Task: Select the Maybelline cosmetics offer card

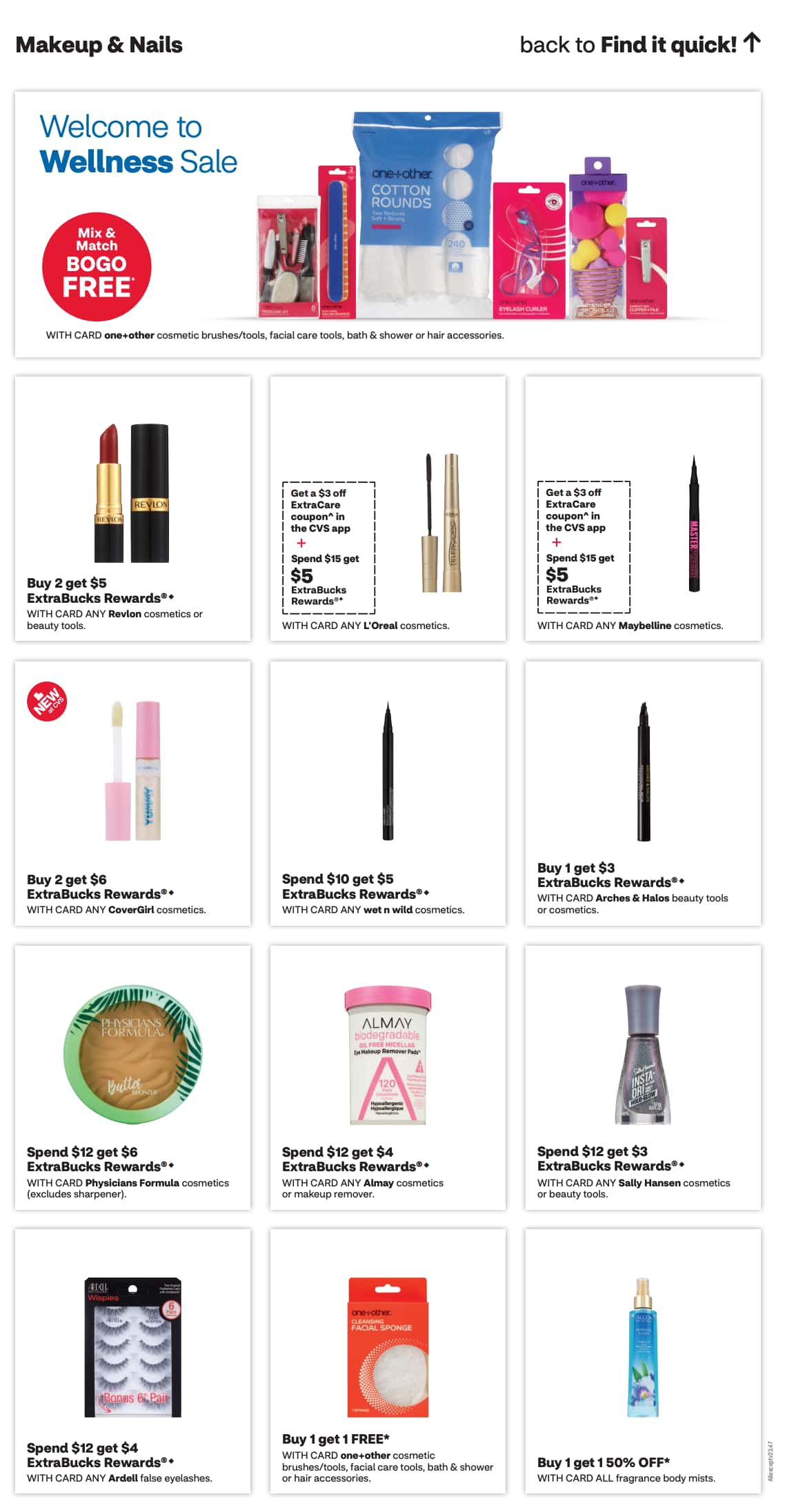Action: (x=643, y=508)
